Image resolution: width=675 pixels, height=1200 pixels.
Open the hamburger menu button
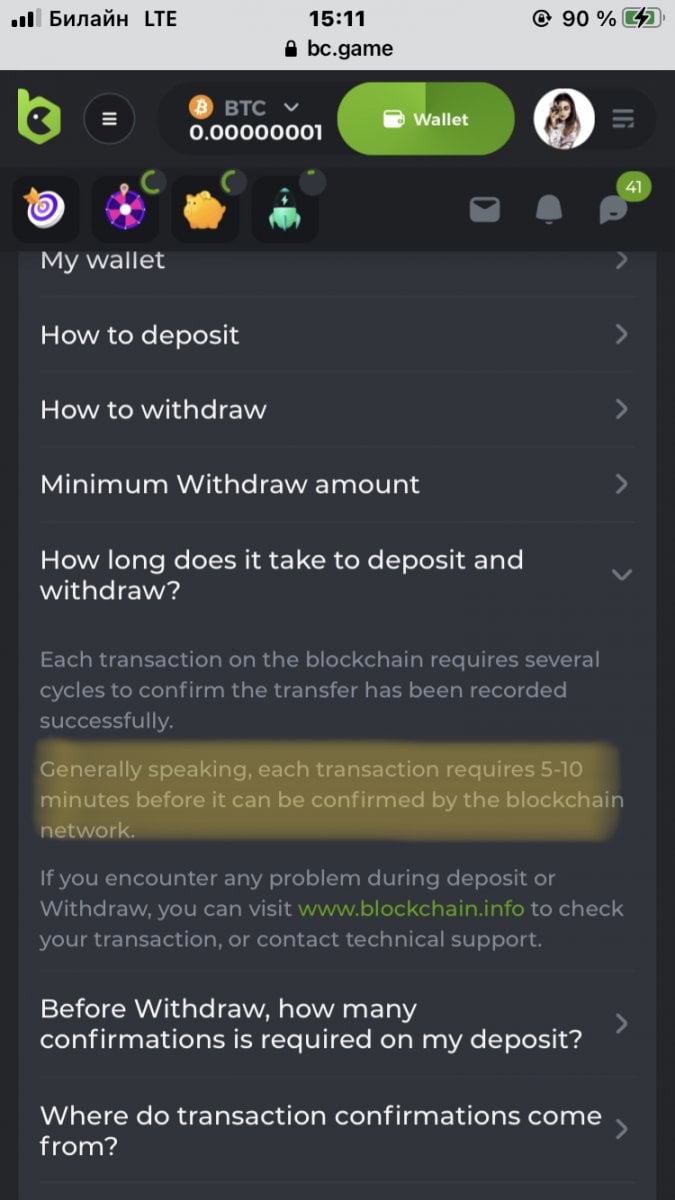point(109,119)
